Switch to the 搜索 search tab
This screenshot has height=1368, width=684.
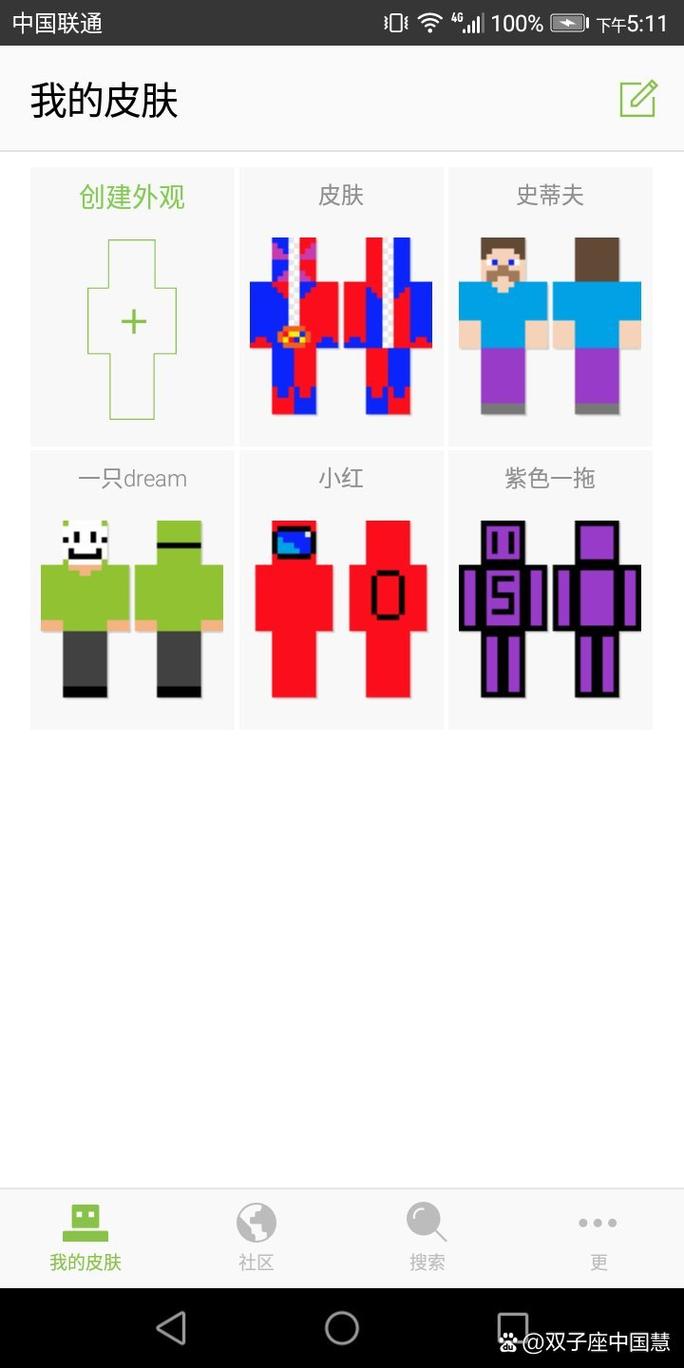[427, 1238]
